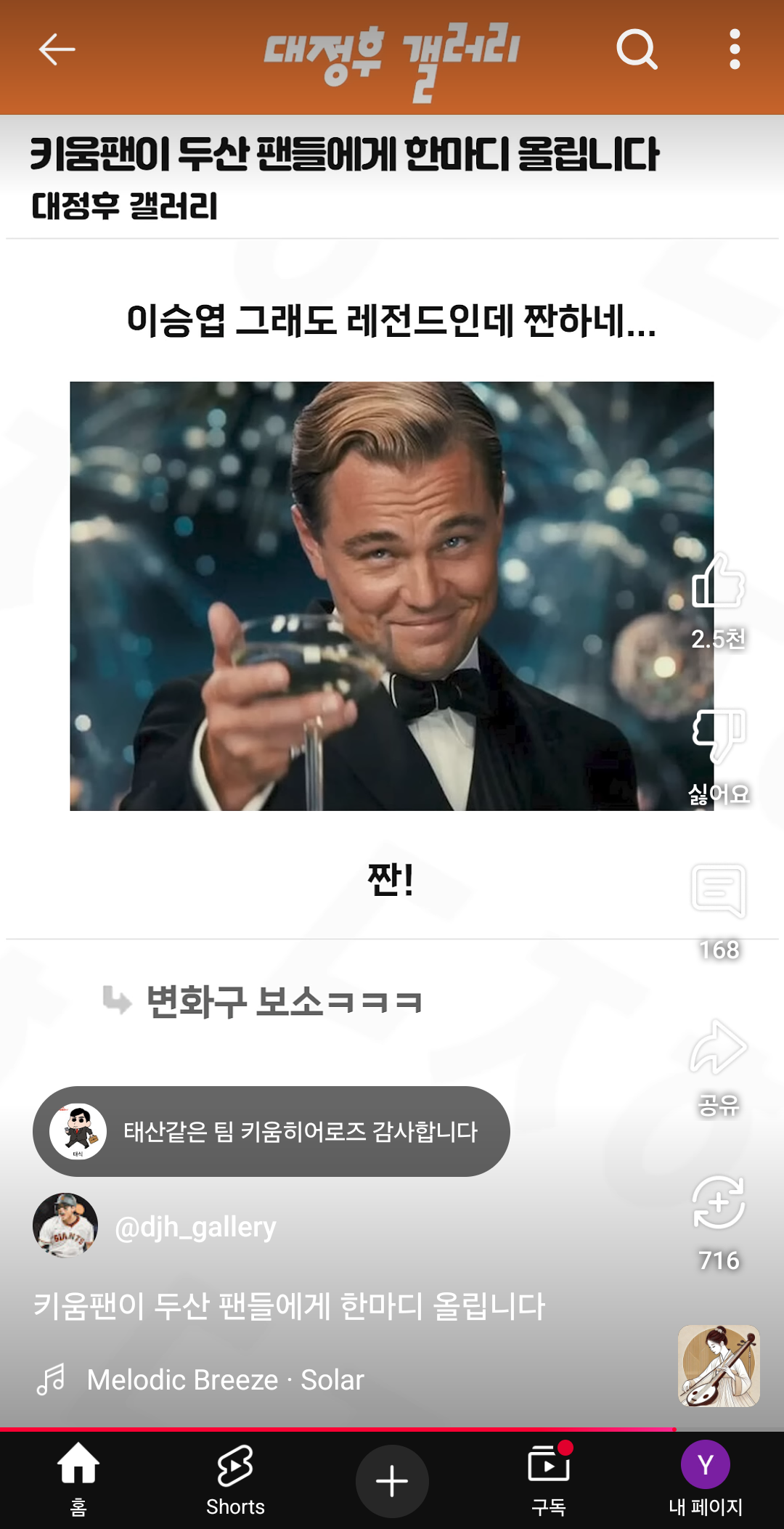Remix this Short
Image resolution: width=784 pixels, height=1529 pixels.
(718, 1202)
